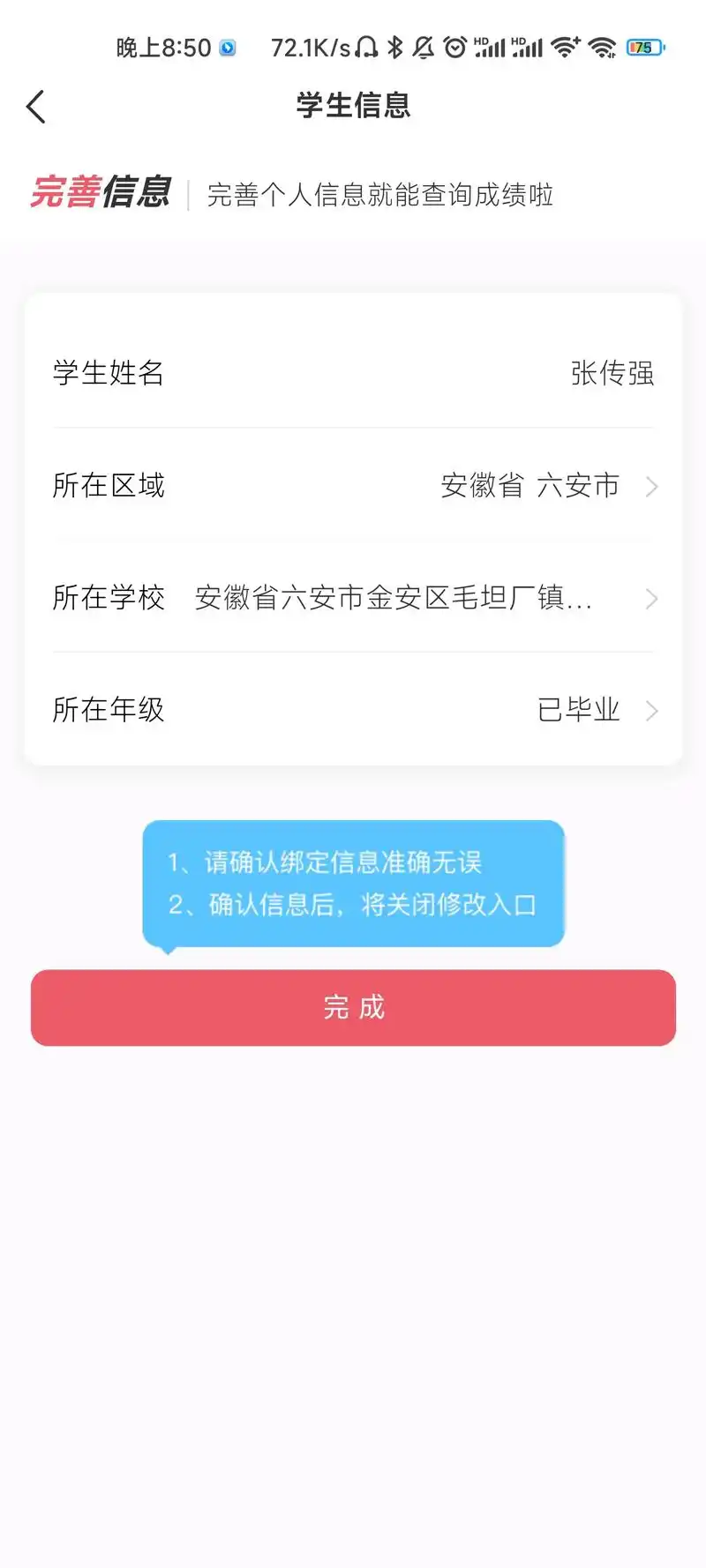Go back from 学生信息 page
The width and height of the screenshot is (706, 1568).
tap(36, 108)
